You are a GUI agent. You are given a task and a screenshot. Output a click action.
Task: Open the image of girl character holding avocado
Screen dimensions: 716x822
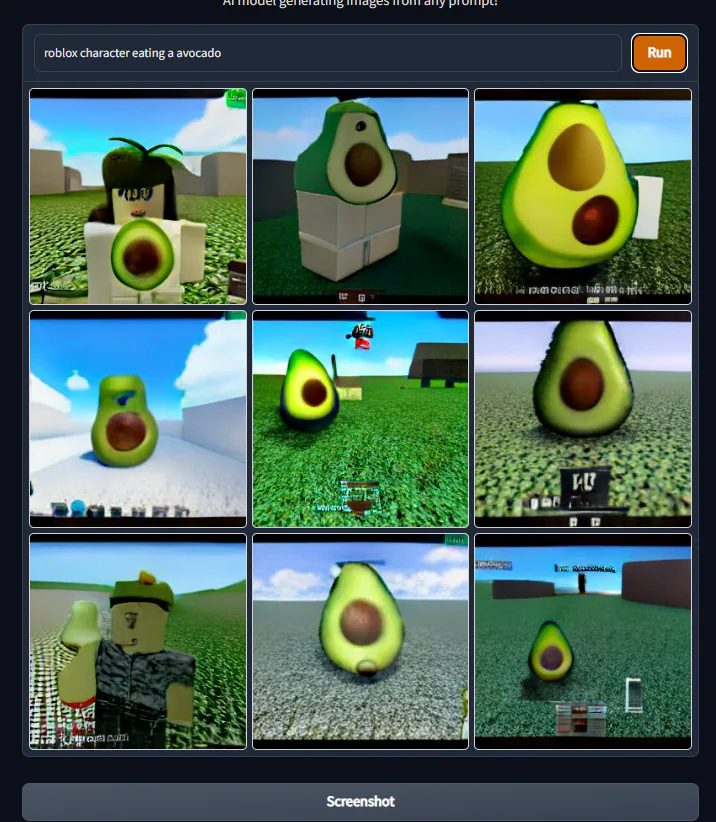point(138,197)
